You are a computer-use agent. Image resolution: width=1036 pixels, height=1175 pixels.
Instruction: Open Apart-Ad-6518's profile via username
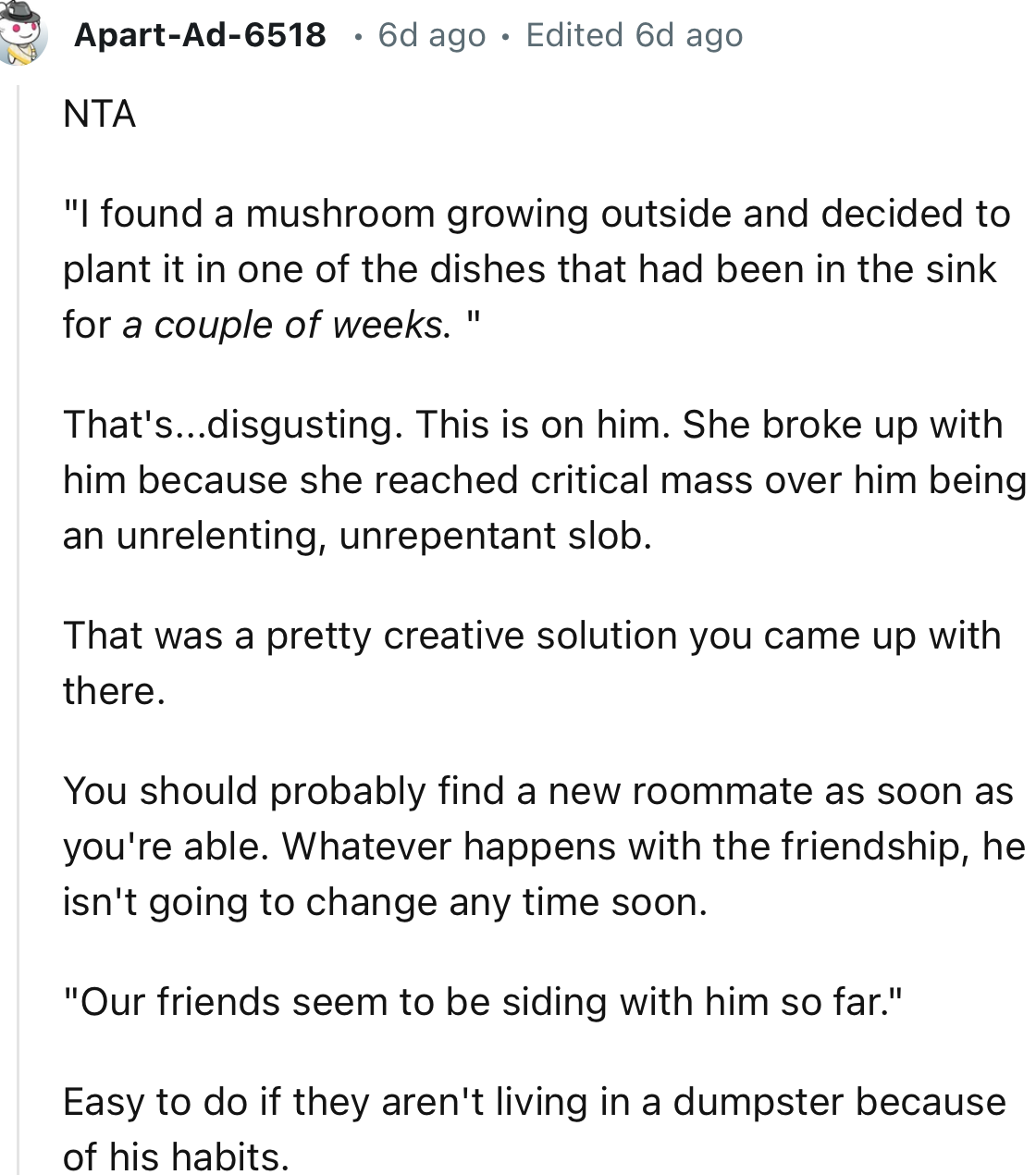pos(199,35)
